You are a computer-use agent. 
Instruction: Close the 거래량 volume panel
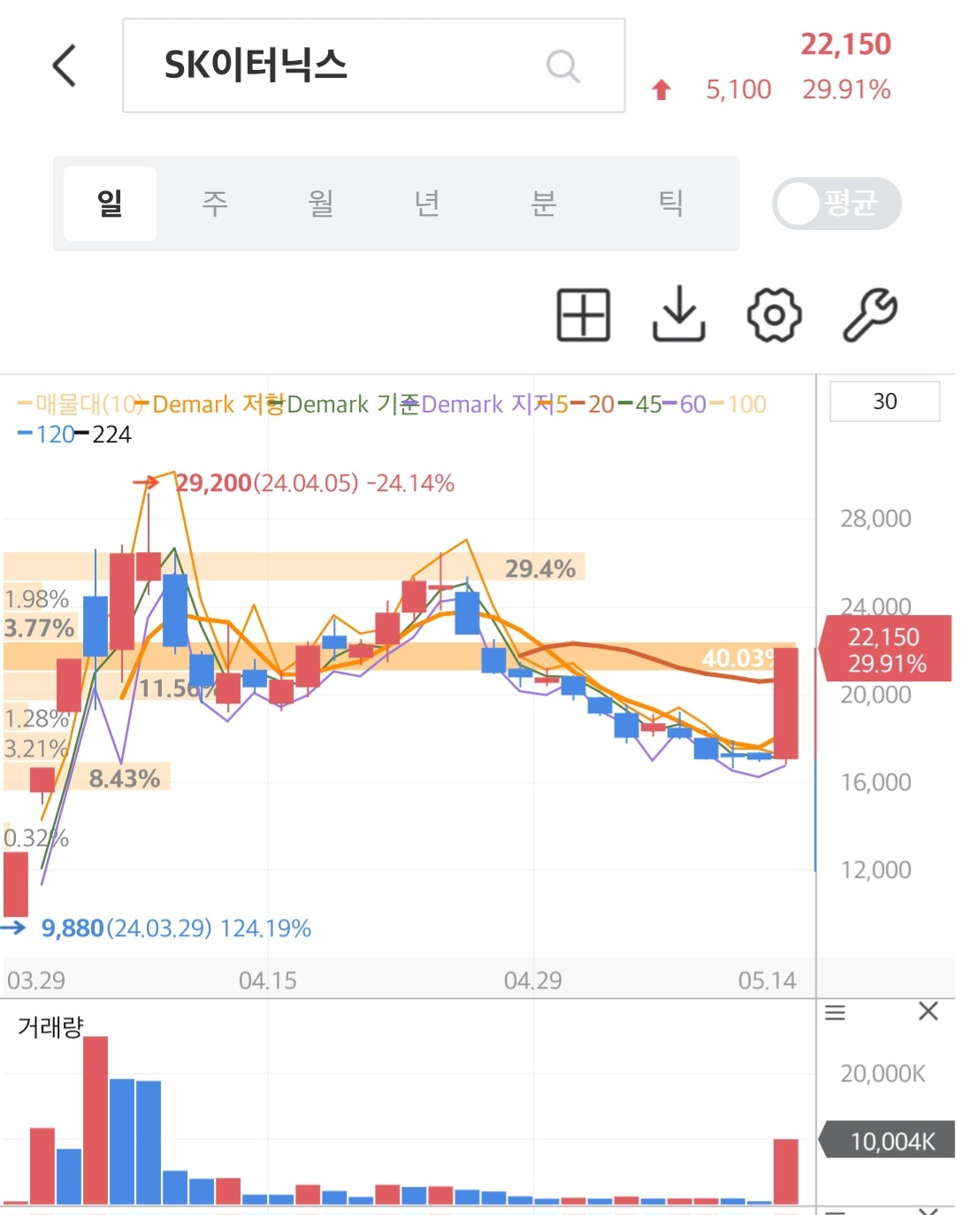928,1011
